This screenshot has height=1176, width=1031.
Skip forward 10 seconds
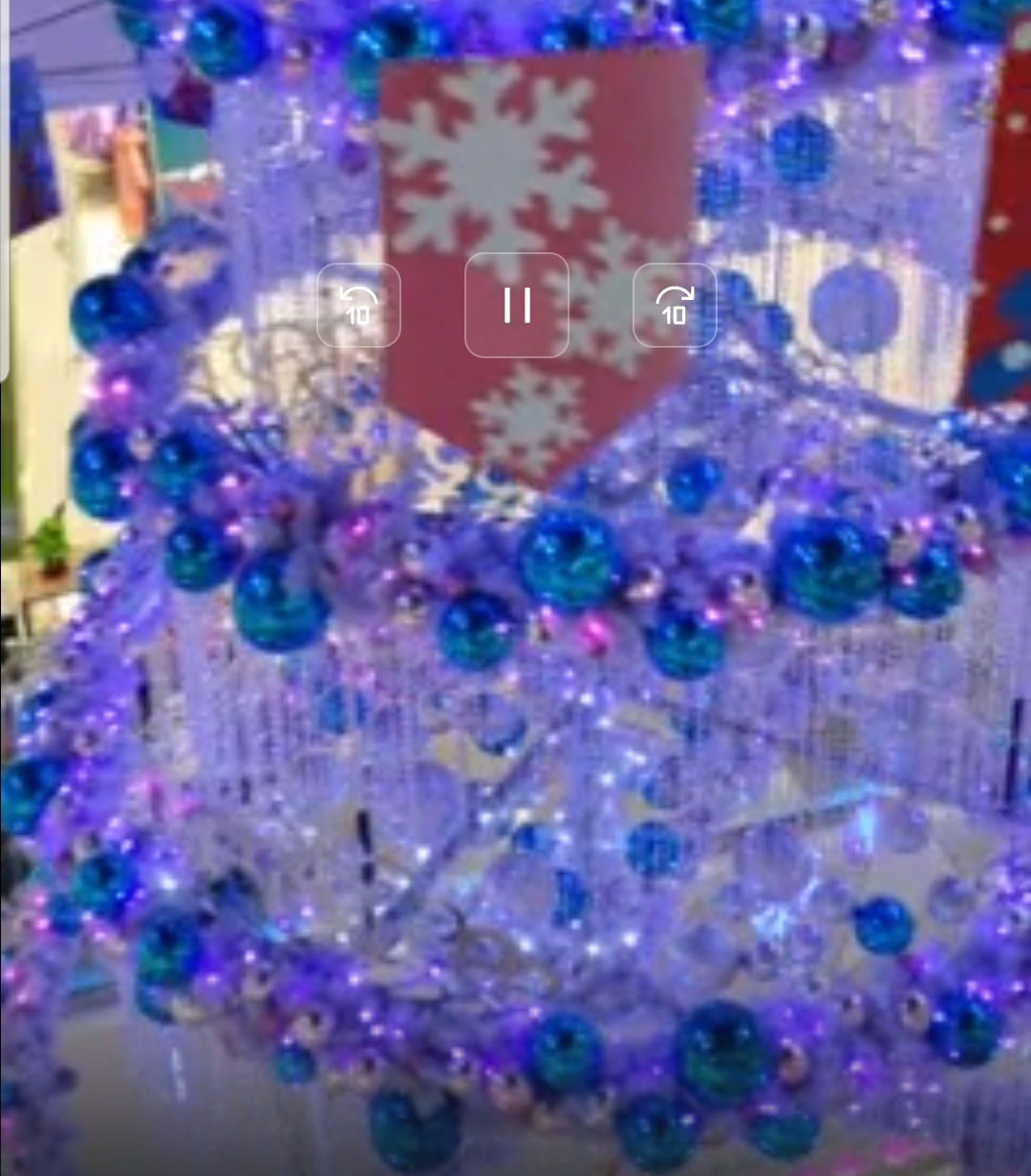pyautogui.click(x=675, y=305)
